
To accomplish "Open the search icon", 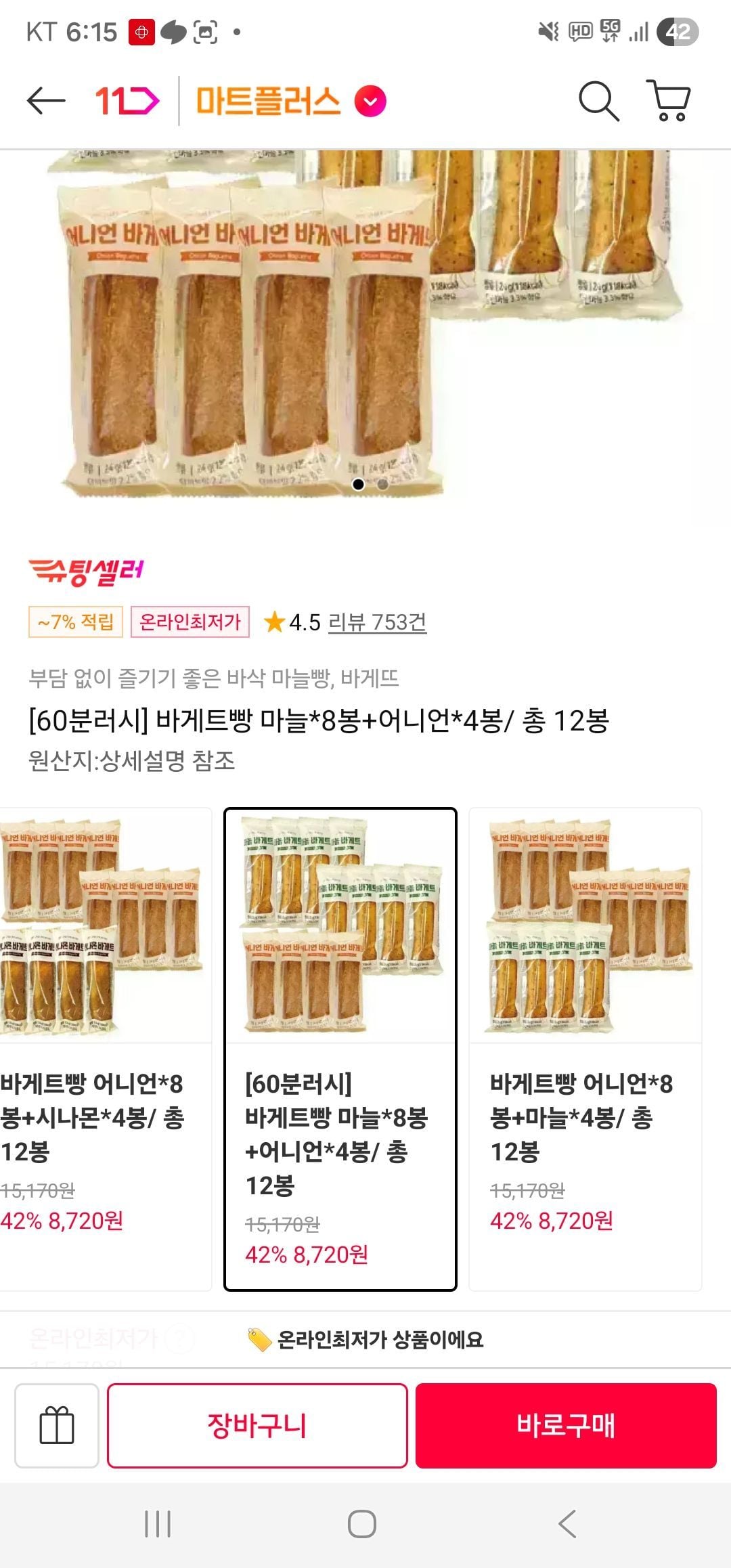I will tap(598, 102).
